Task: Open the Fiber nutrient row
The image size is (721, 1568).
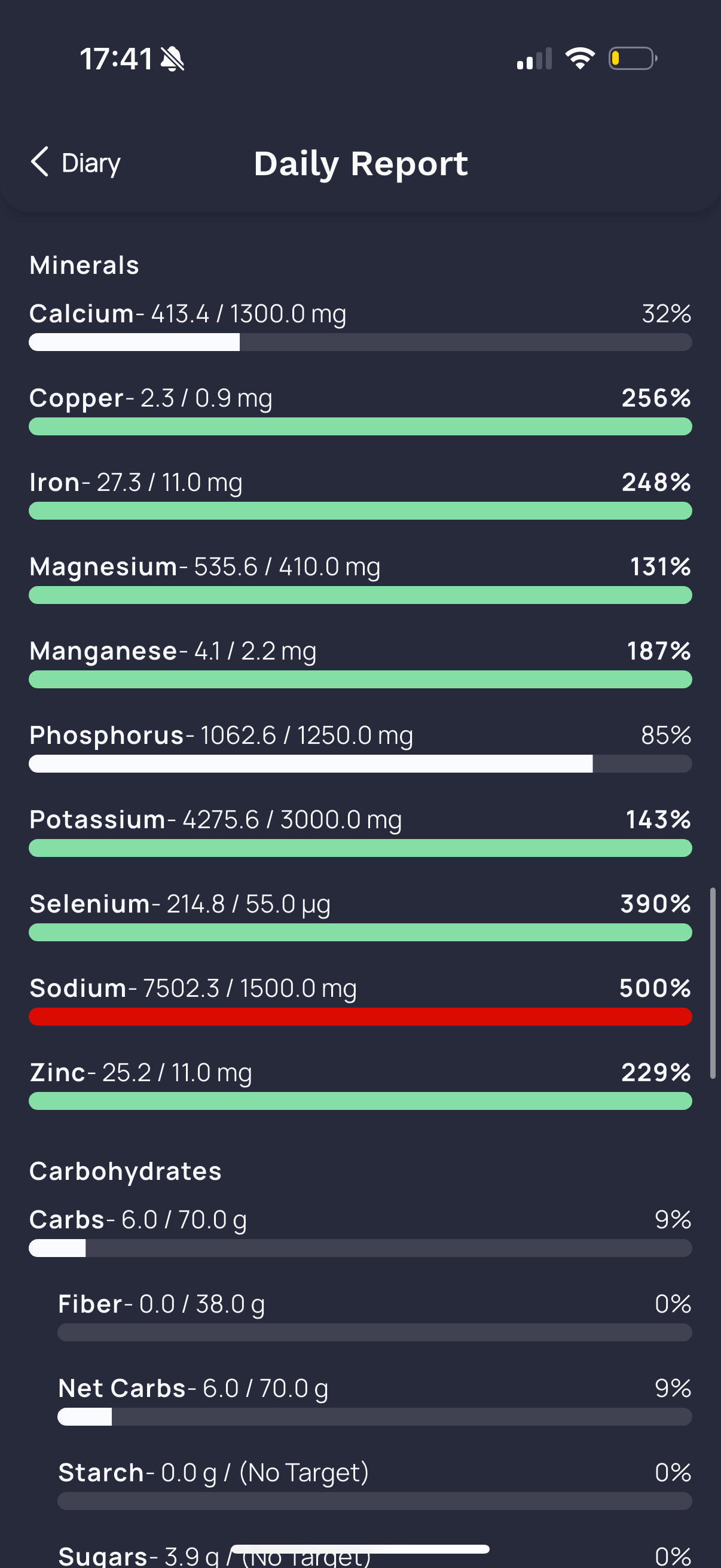Action: (x=374, y=1316)
